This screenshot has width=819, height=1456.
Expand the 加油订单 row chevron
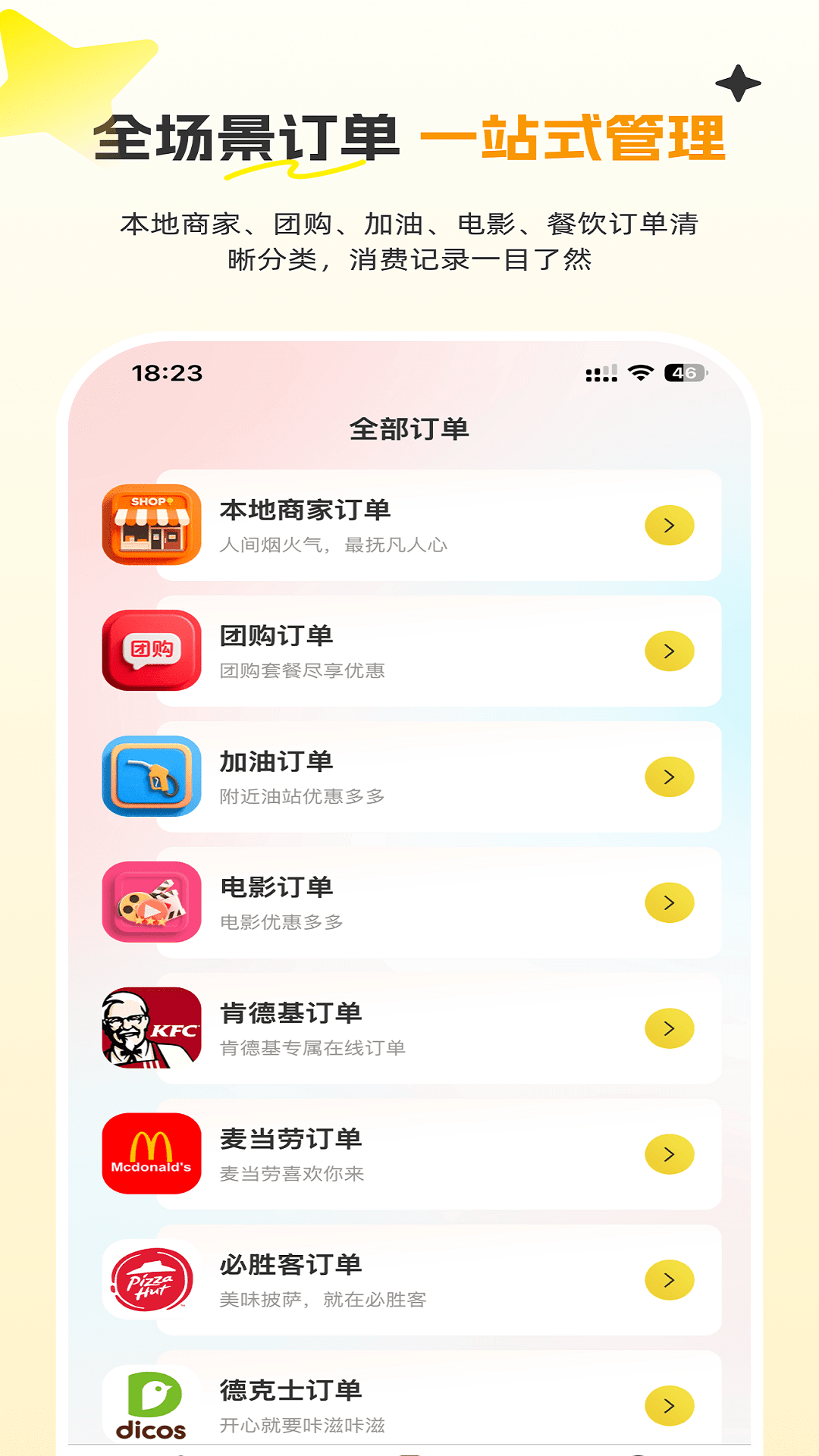coord(667,776)
